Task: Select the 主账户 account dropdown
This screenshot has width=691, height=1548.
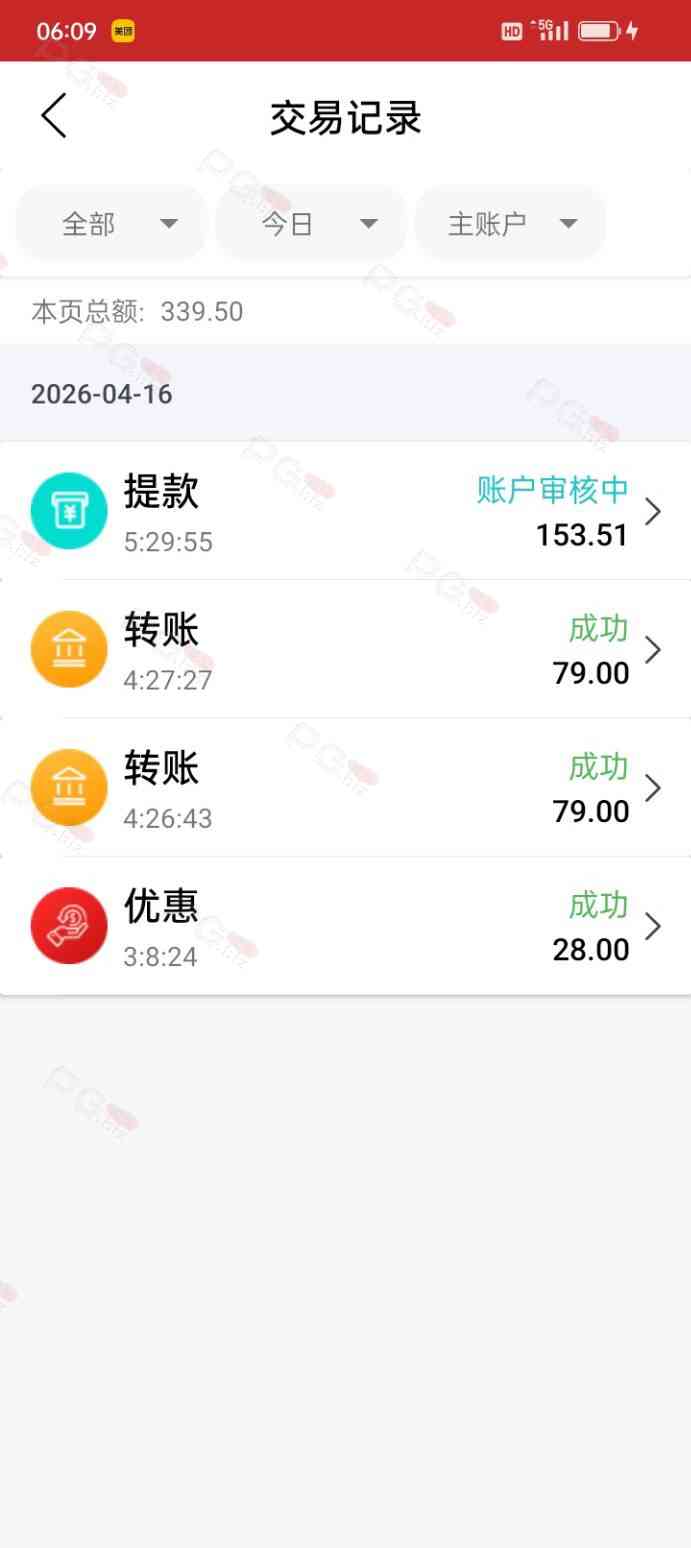Action: 511,224
